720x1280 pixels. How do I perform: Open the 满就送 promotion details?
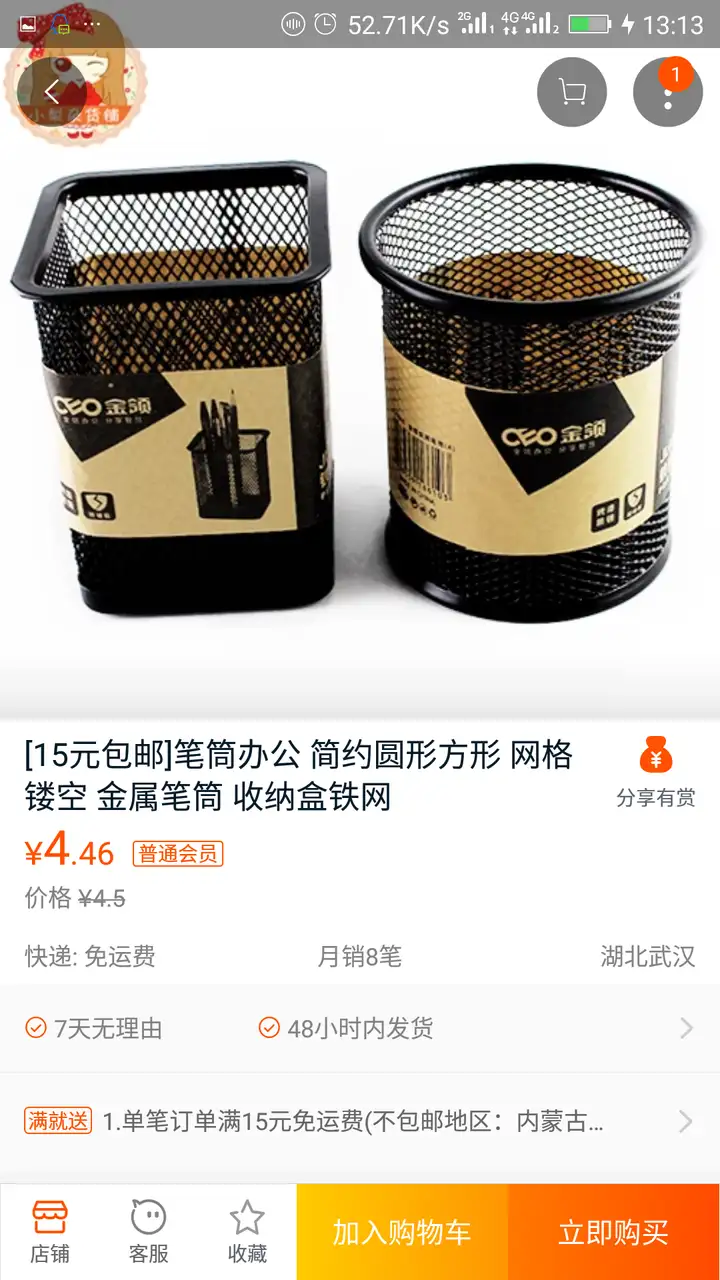point(360,1121)
